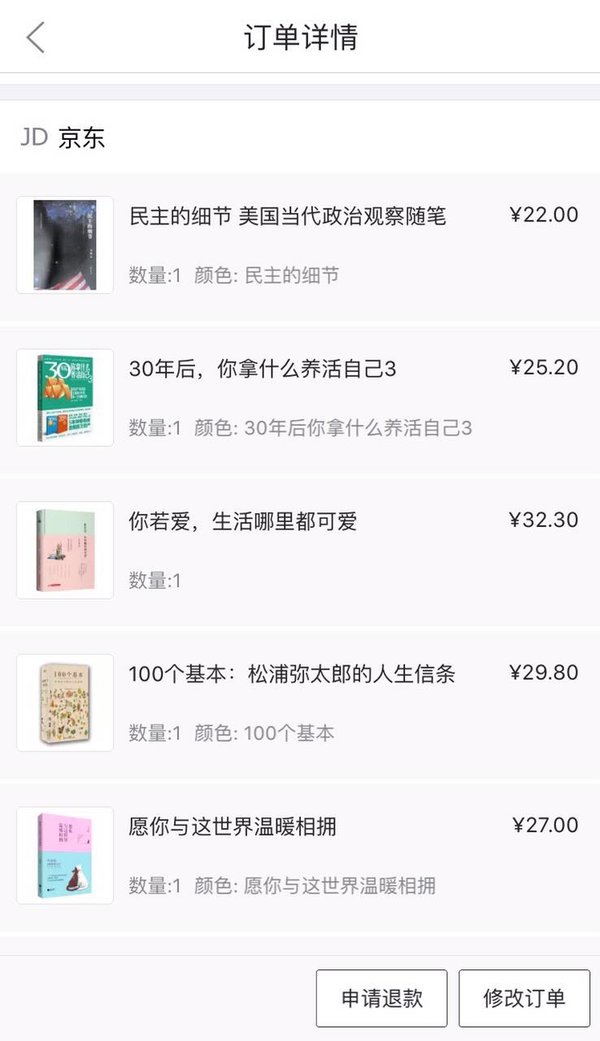The image size is (600, 1041).
Task: Open the 民主的细节 book item
Action: click(300, 246)
